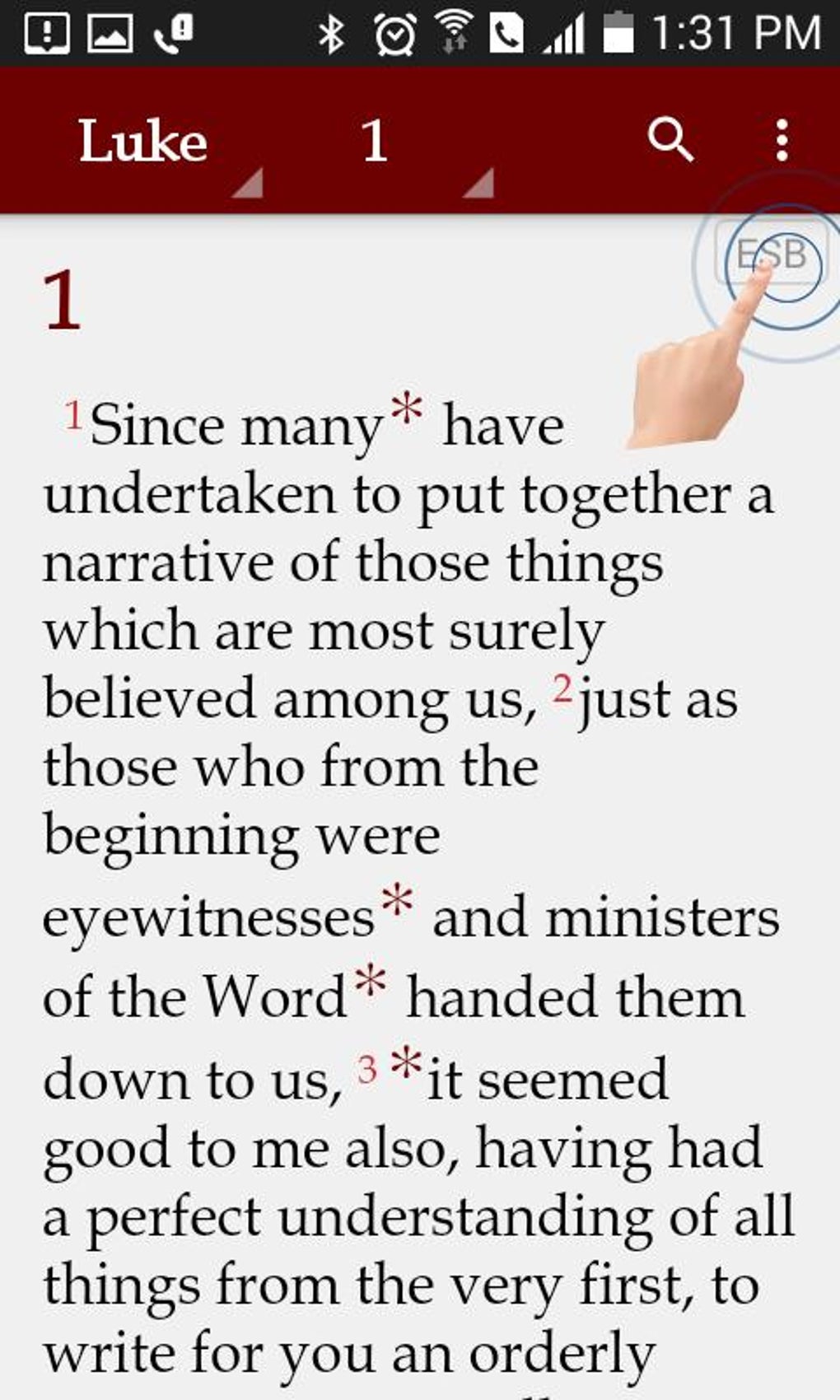Tap the ESB translation button
840x1400 pixels.
pos(772,255)
